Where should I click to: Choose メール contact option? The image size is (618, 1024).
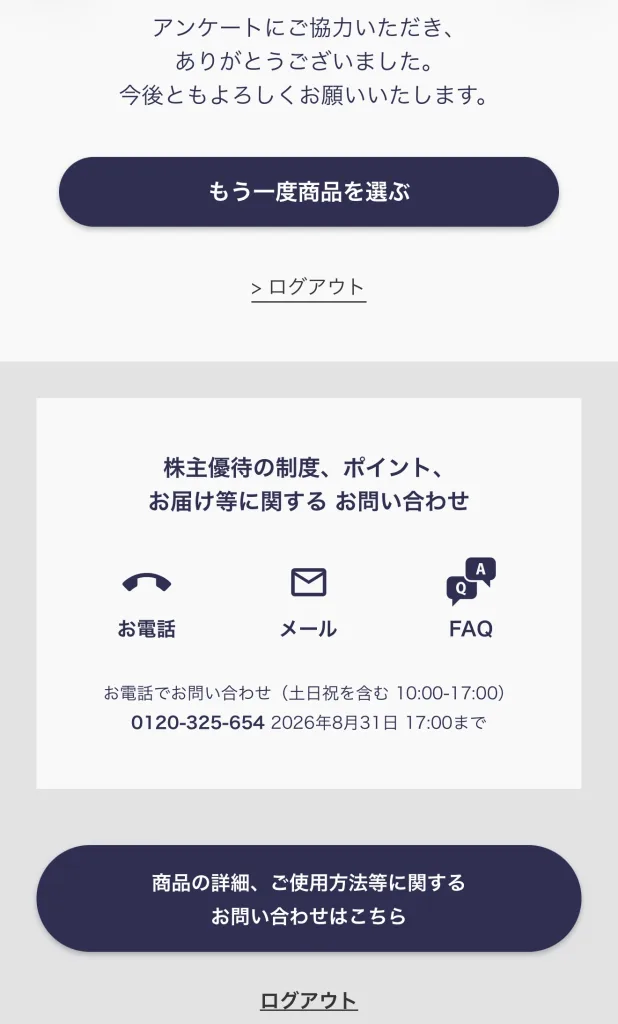(308, 603)
